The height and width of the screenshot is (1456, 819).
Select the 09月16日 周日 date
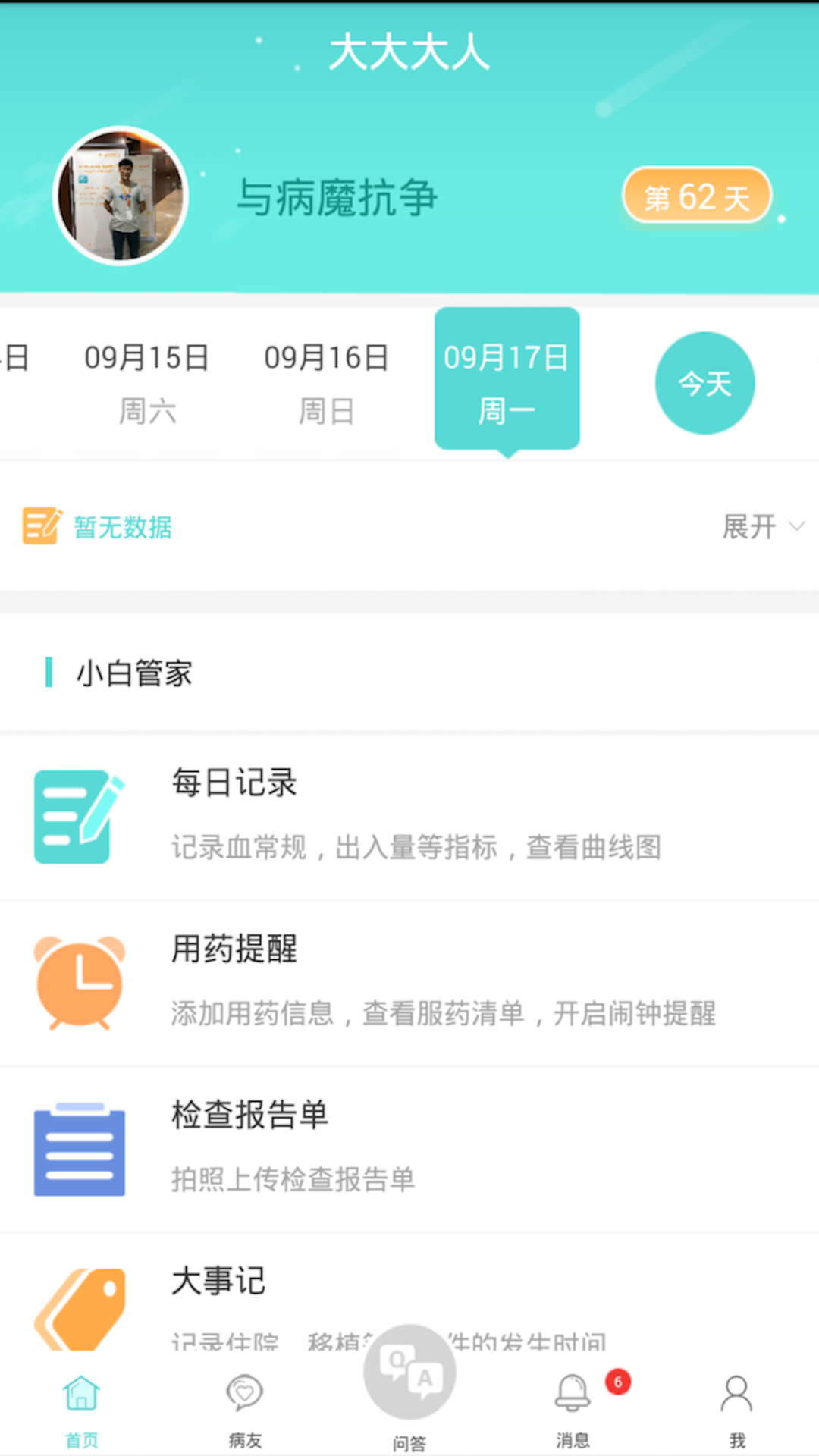coord(327,382)
